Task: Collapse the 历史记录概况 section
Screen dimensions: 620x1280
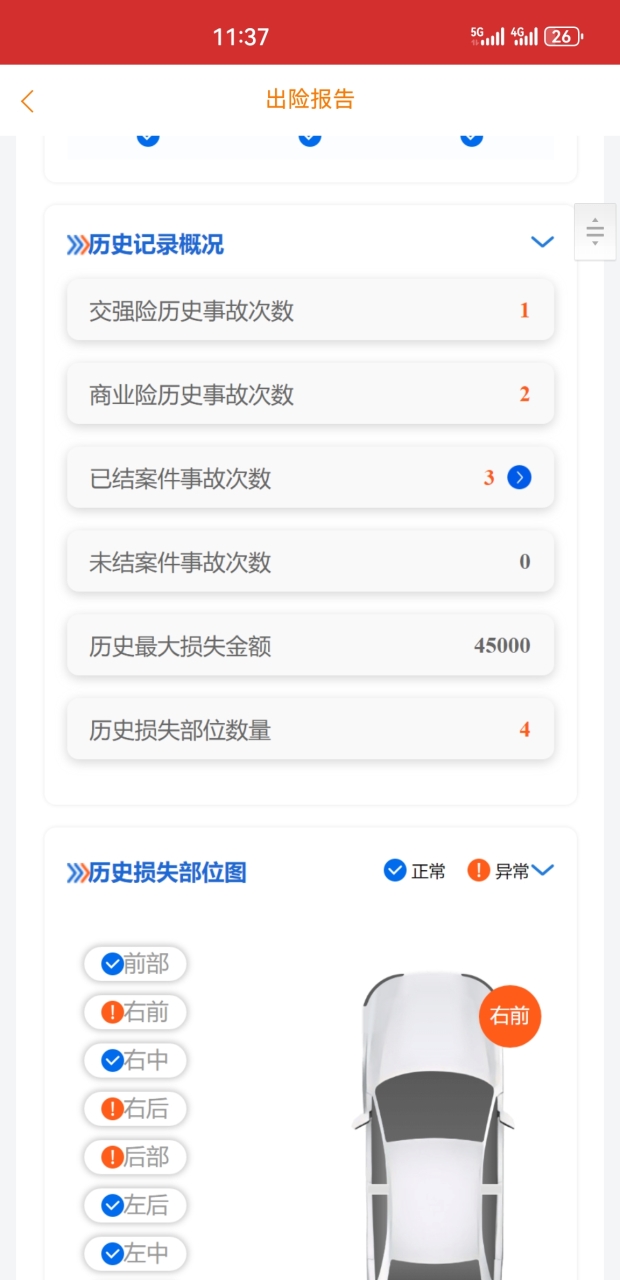Action: 542,242
